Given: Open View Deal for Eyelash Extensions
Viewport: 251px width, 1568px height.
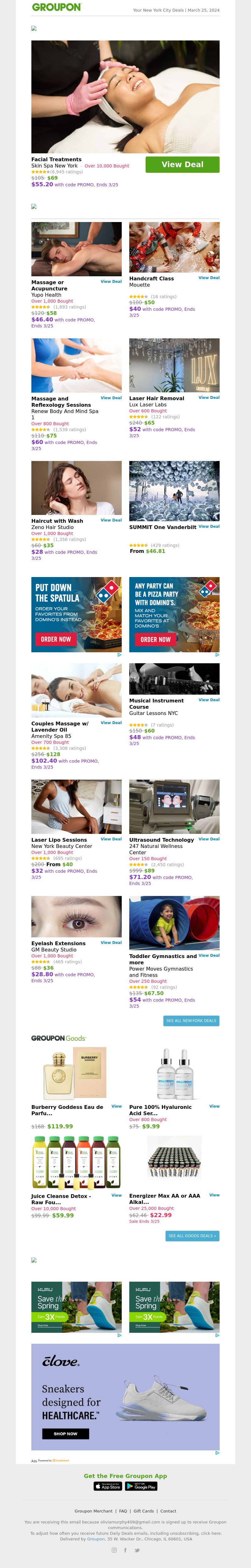Looking at the screenshot, I should (111, 942).
